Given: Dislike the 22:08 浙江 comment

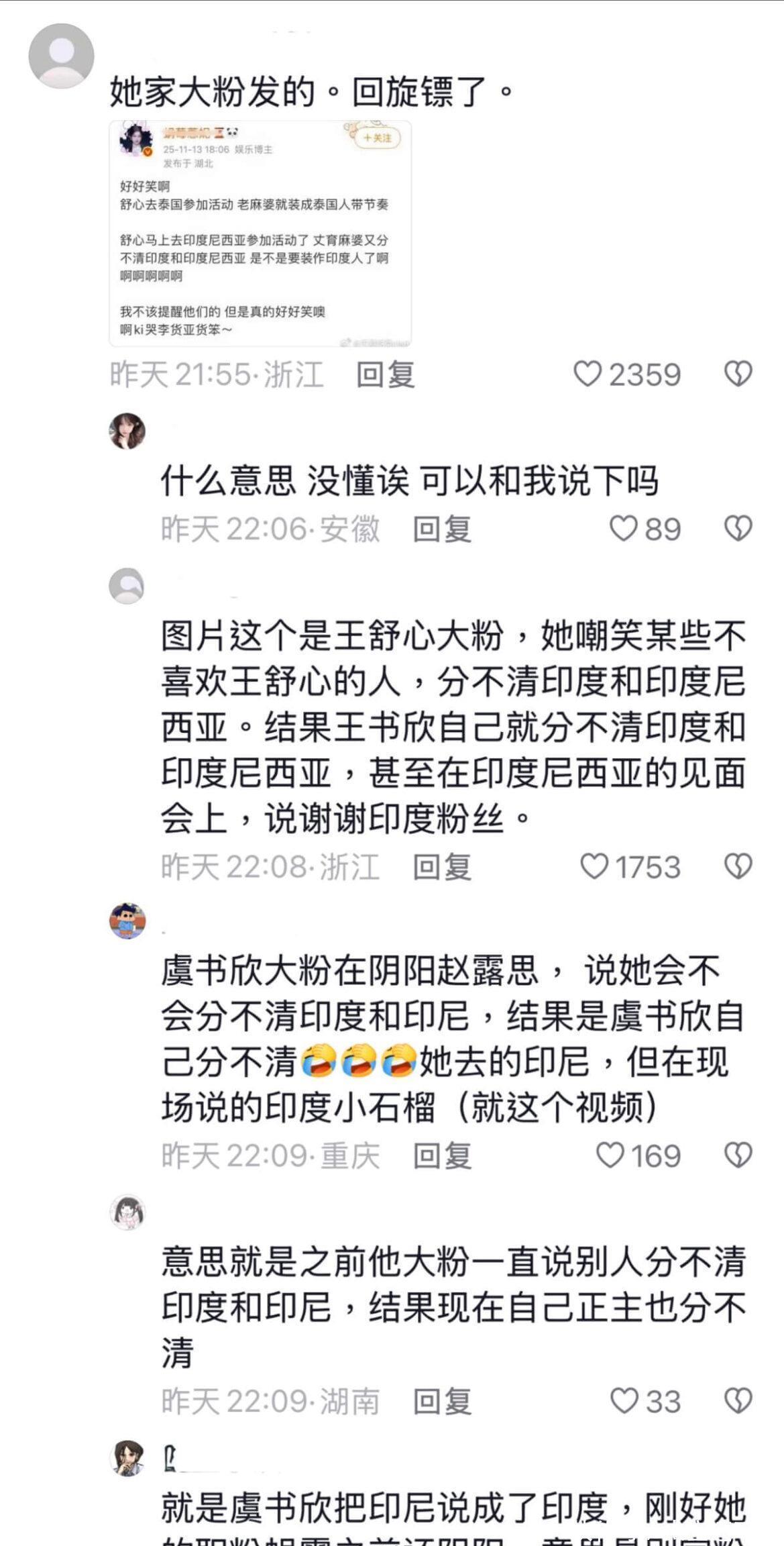Looking at the screenshot, I should 738,867.
